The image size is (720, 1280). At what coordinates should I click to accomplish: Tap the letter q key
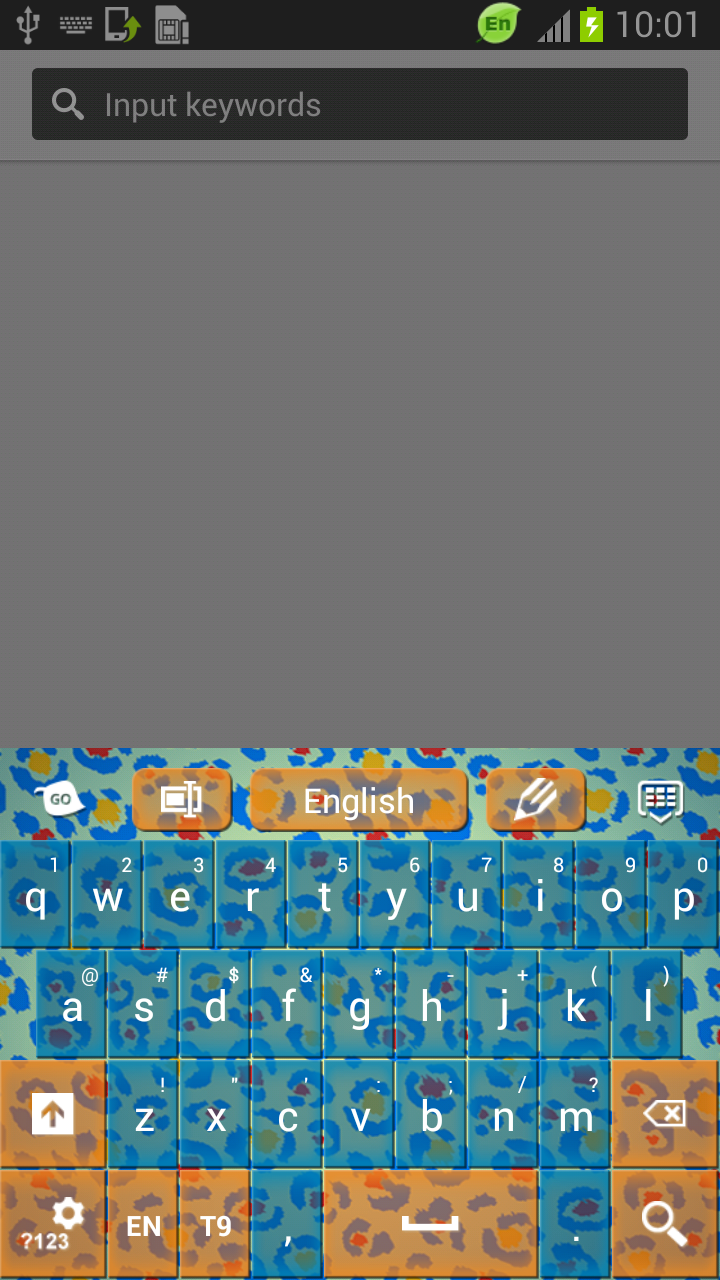[35, 897]
